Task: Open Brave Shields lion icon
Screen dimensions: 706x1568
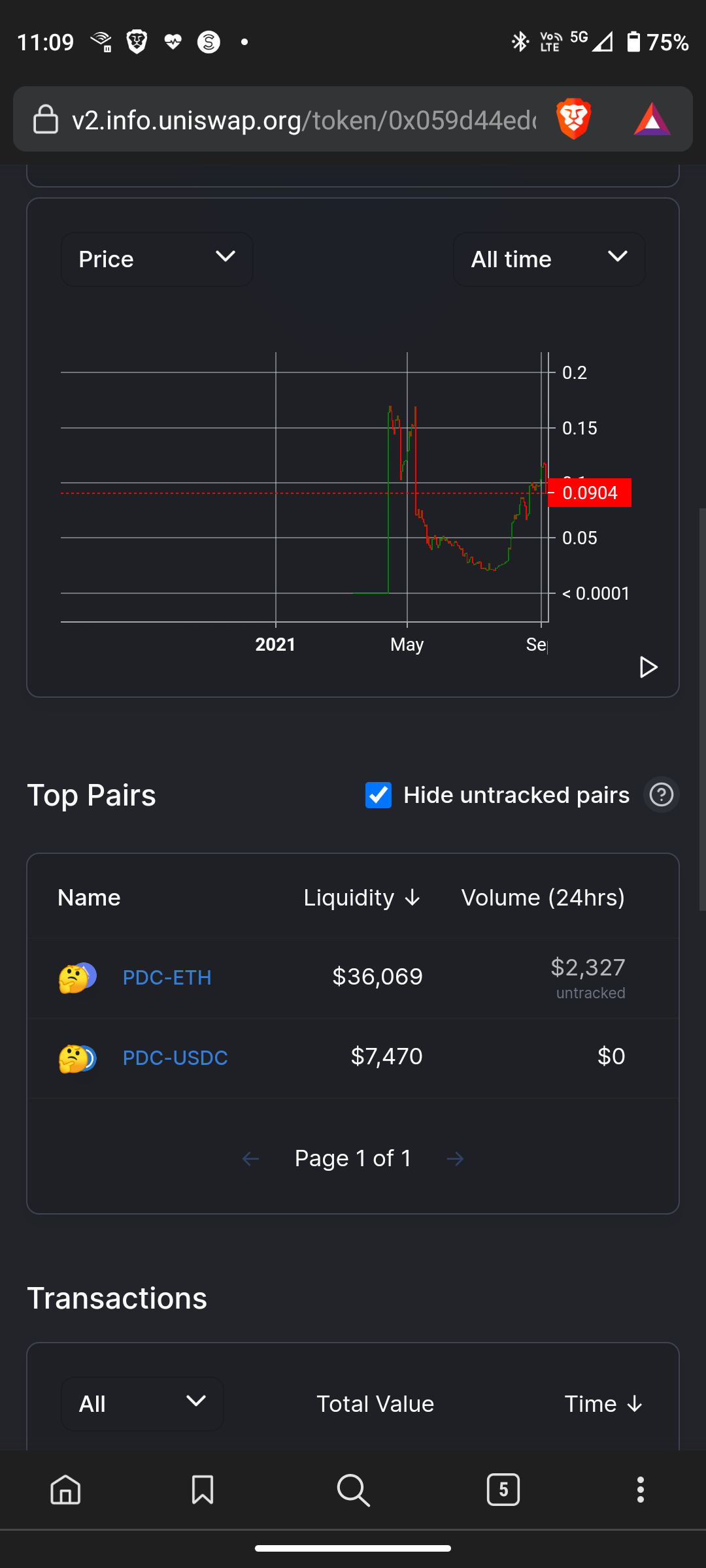Action: click(573, 120)
